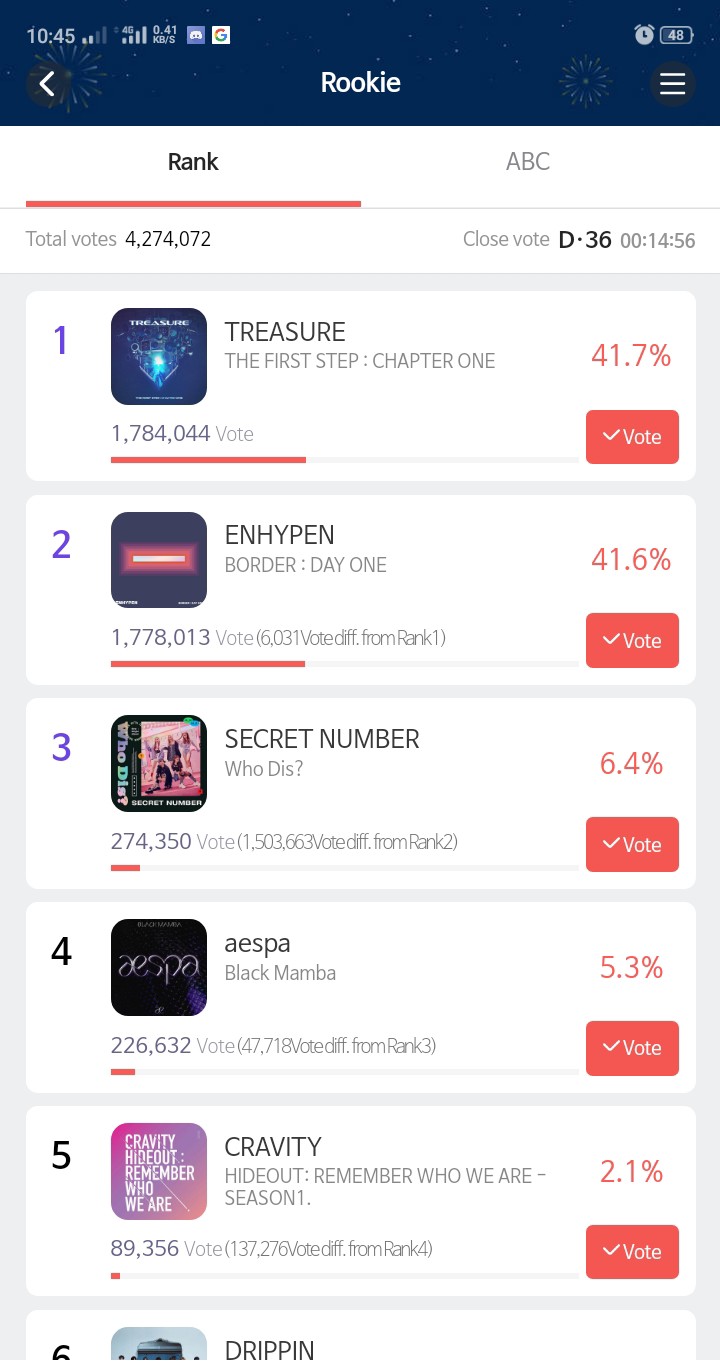This screenshot has width=720, height=1366.
Task: Open aespa album cover
Action: tap(159, 967)
